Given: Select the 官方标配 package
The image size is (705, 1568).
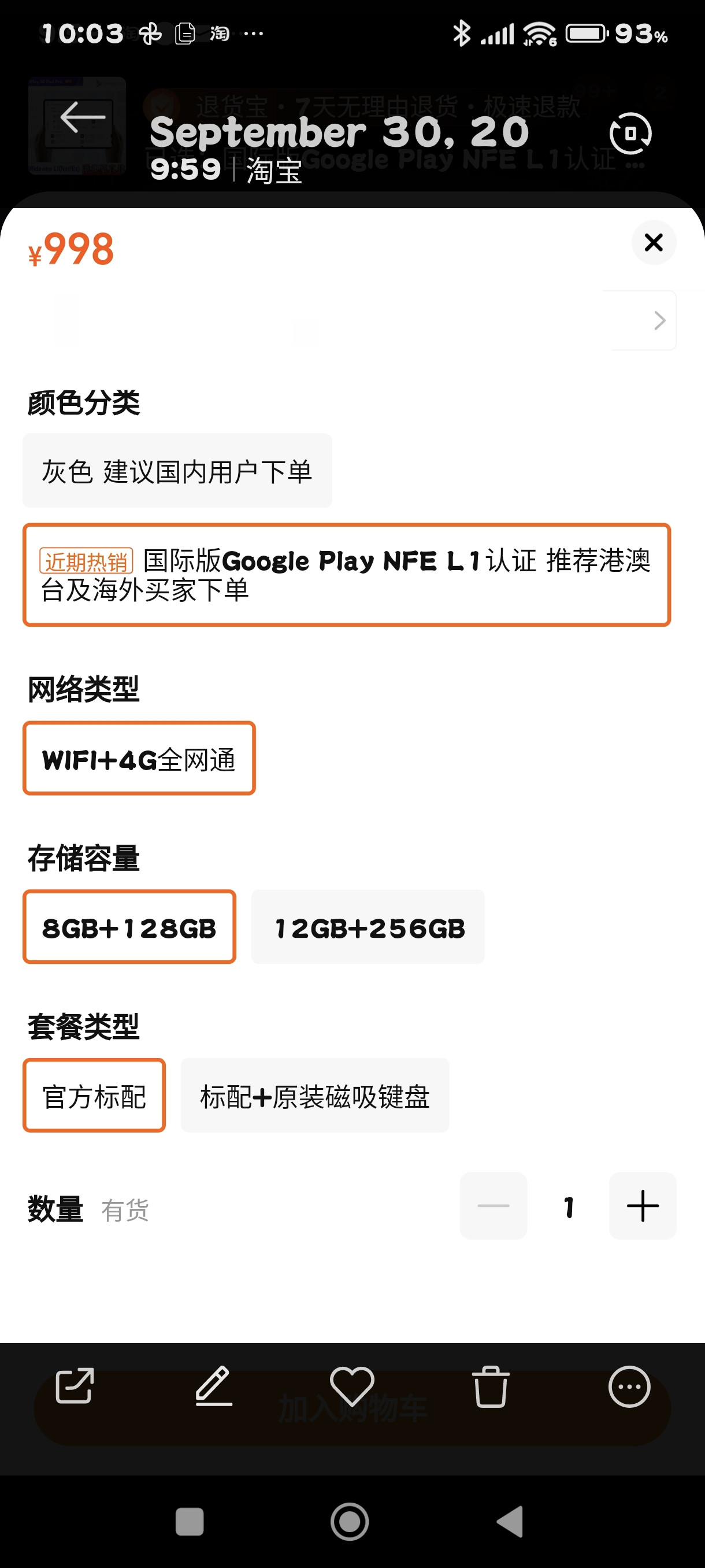Looking at the screenshot, I should point(94,1096).
